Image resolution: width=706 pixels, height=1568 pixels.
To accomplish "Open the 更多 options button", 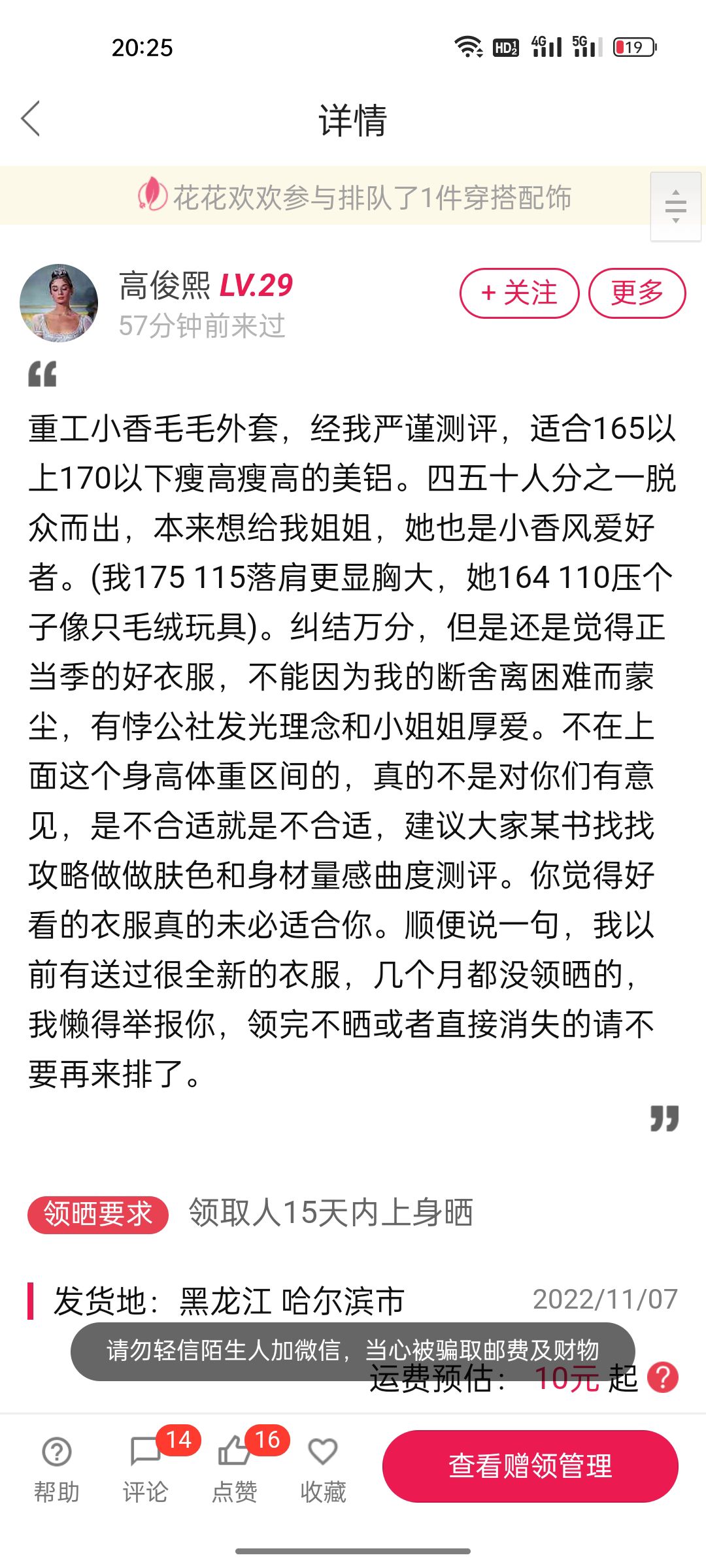I will 637,293.
